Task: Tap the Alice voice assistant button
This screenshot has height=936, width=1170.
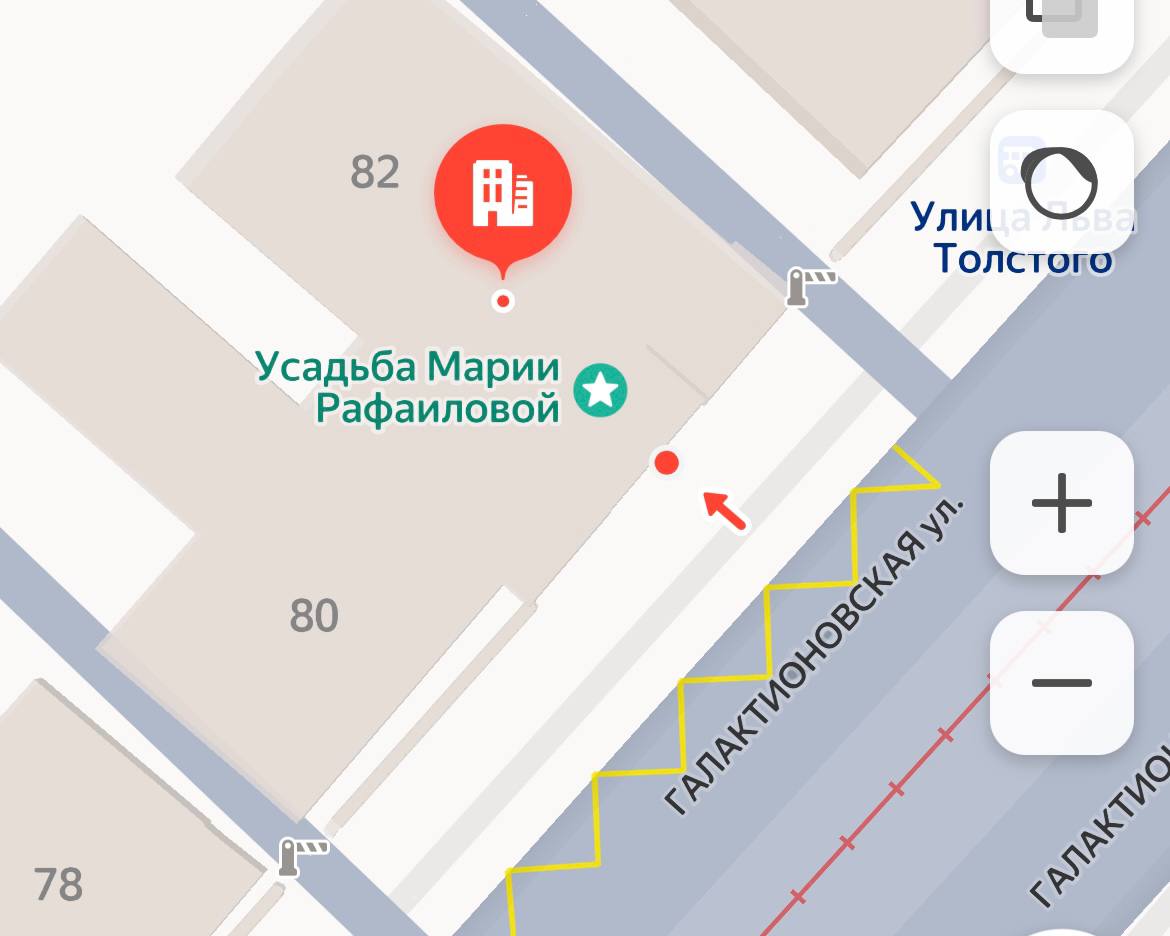Action: pyautogui.click(x=1061, y=182)
